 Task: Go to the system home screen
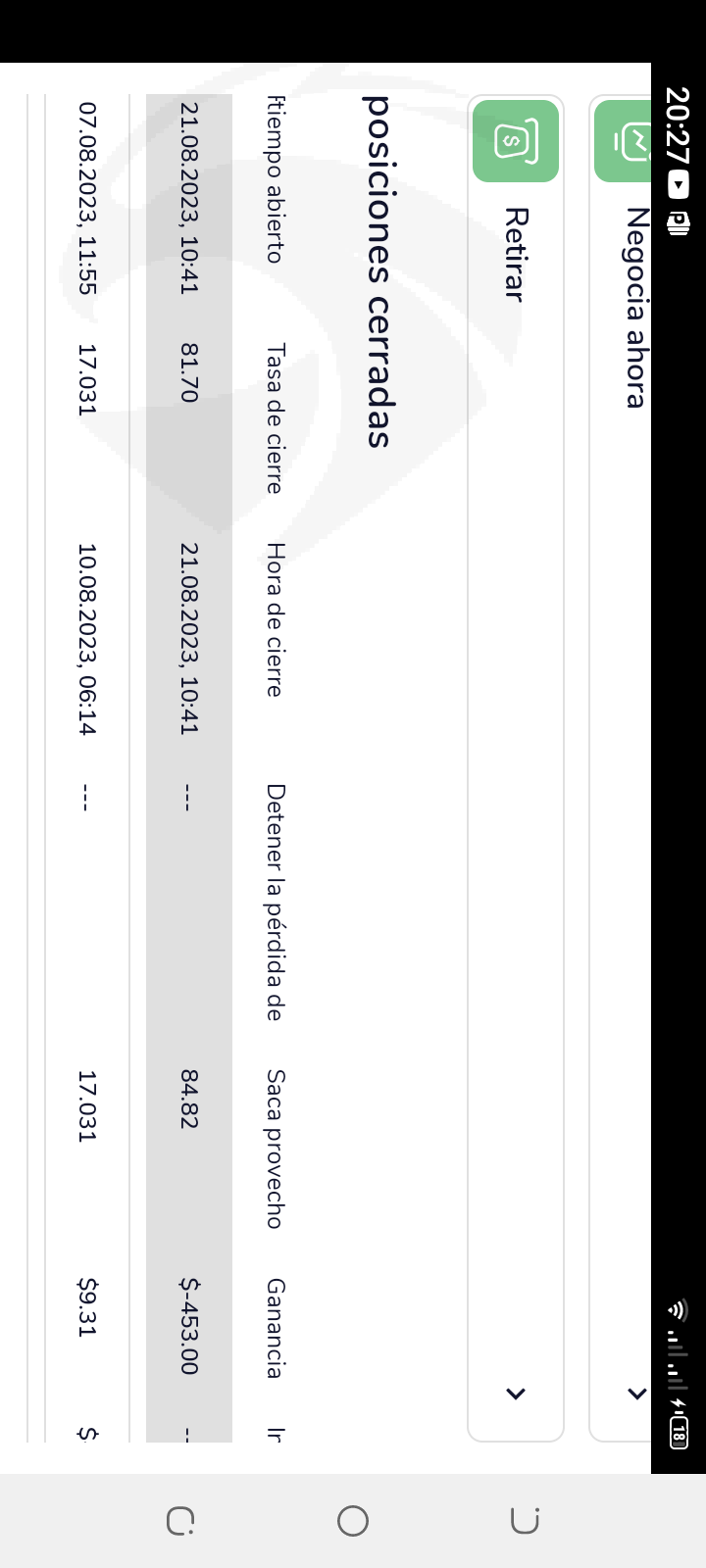pos(353,1521)
